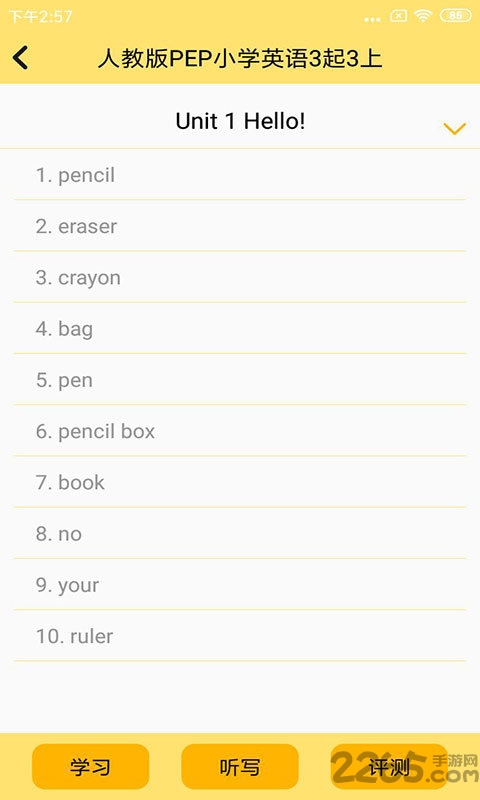Select the word no

coord(240,534)
